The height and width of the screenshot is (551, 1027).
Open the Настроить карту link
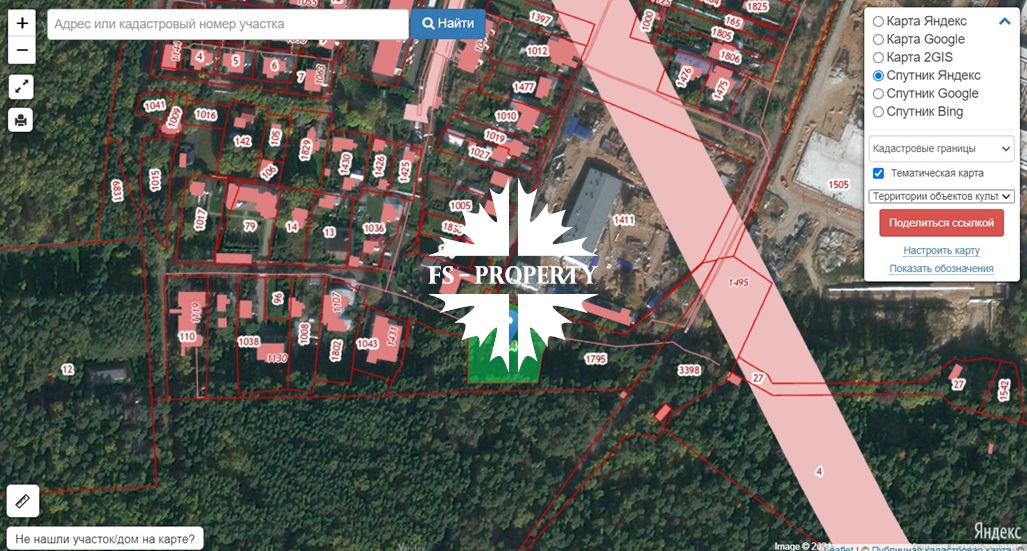click(x=941, y=250)
